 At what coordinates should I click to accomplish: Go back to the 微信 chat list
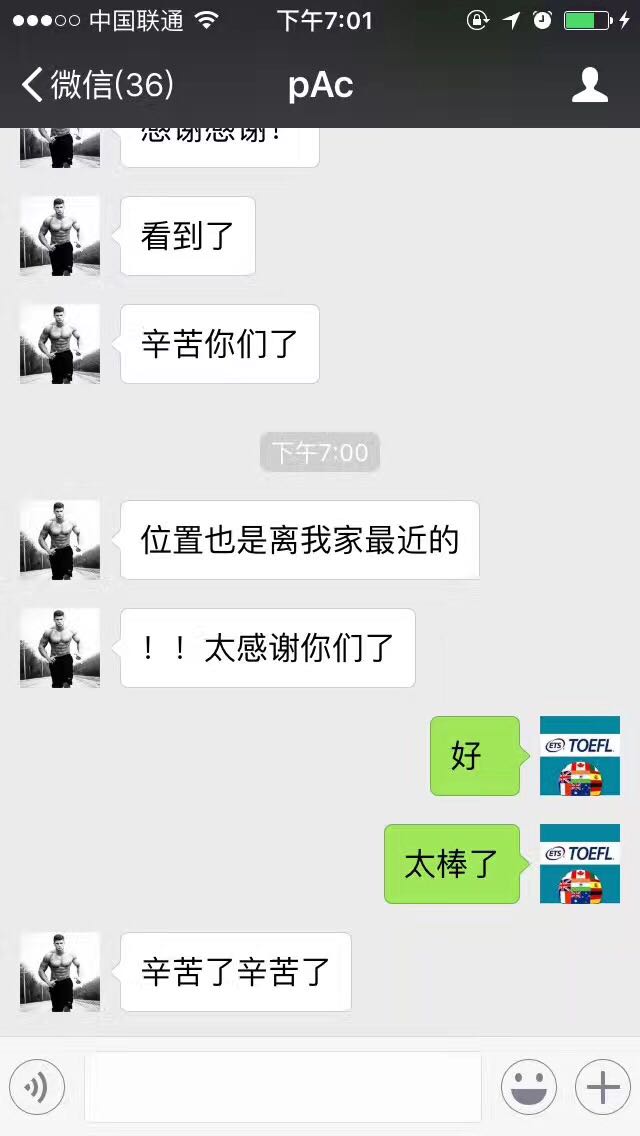97,85
